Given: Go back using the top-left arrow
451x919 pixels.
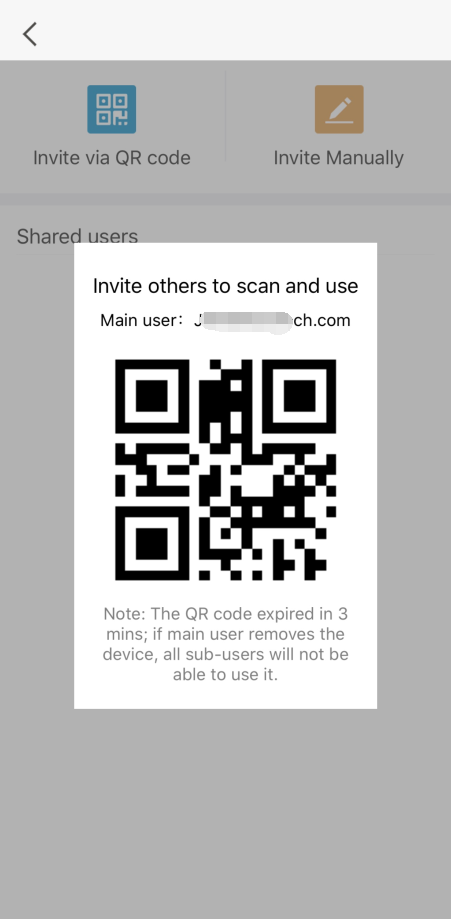Looking at the screenshot, I should (30, 34).
